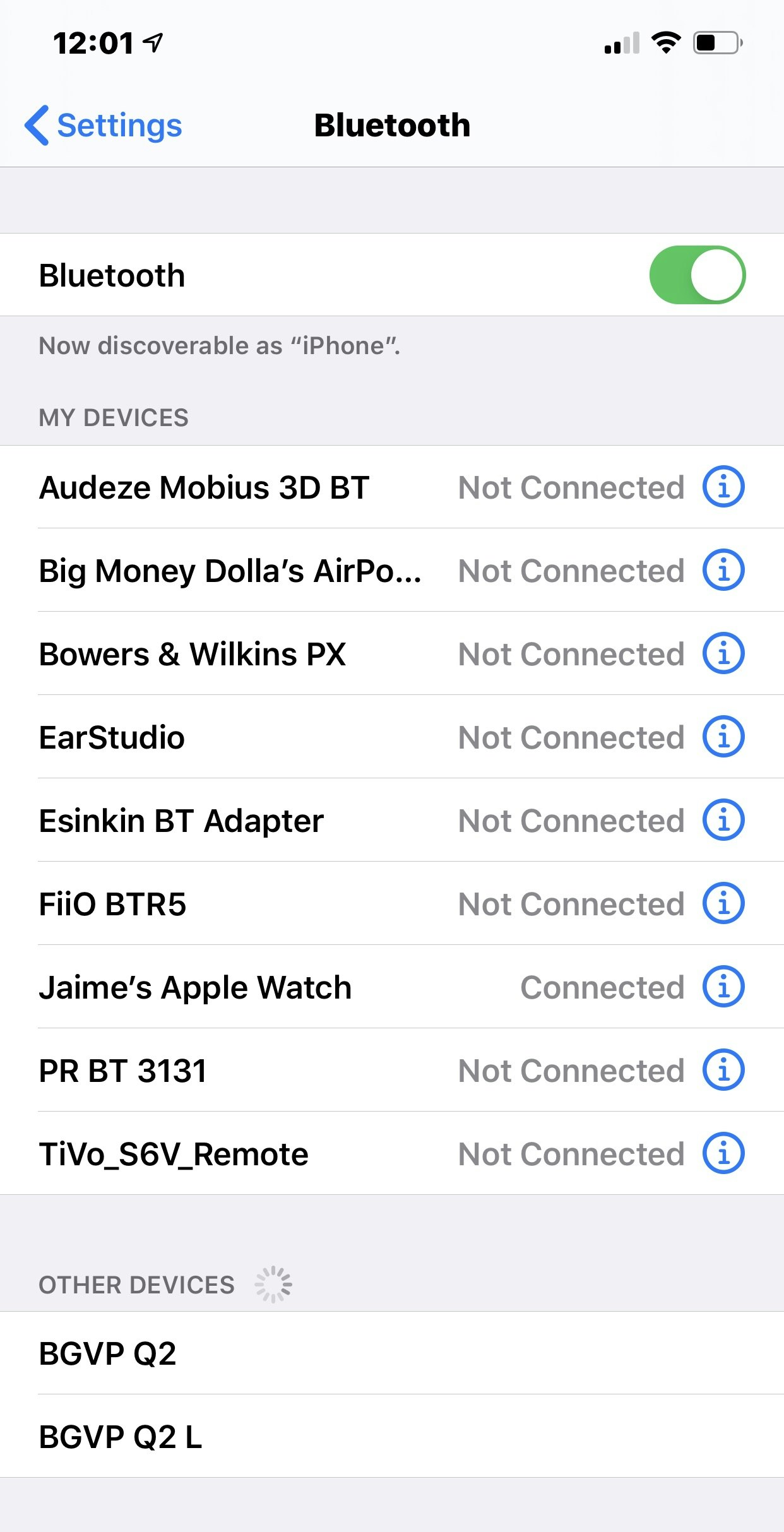Open info for Jaime's Apple Watch
This screenshot has height=1532, width=784.
pyautogui.click(x=723, y=987)
